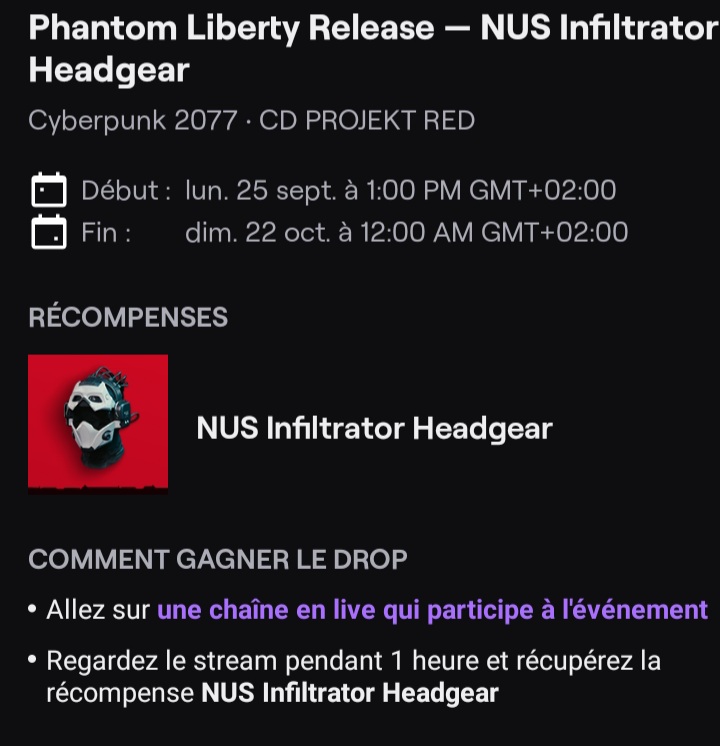Open the participating live channel link
Image resolution: width=720 pixels, height=746 pixels.
coord(432,610)
